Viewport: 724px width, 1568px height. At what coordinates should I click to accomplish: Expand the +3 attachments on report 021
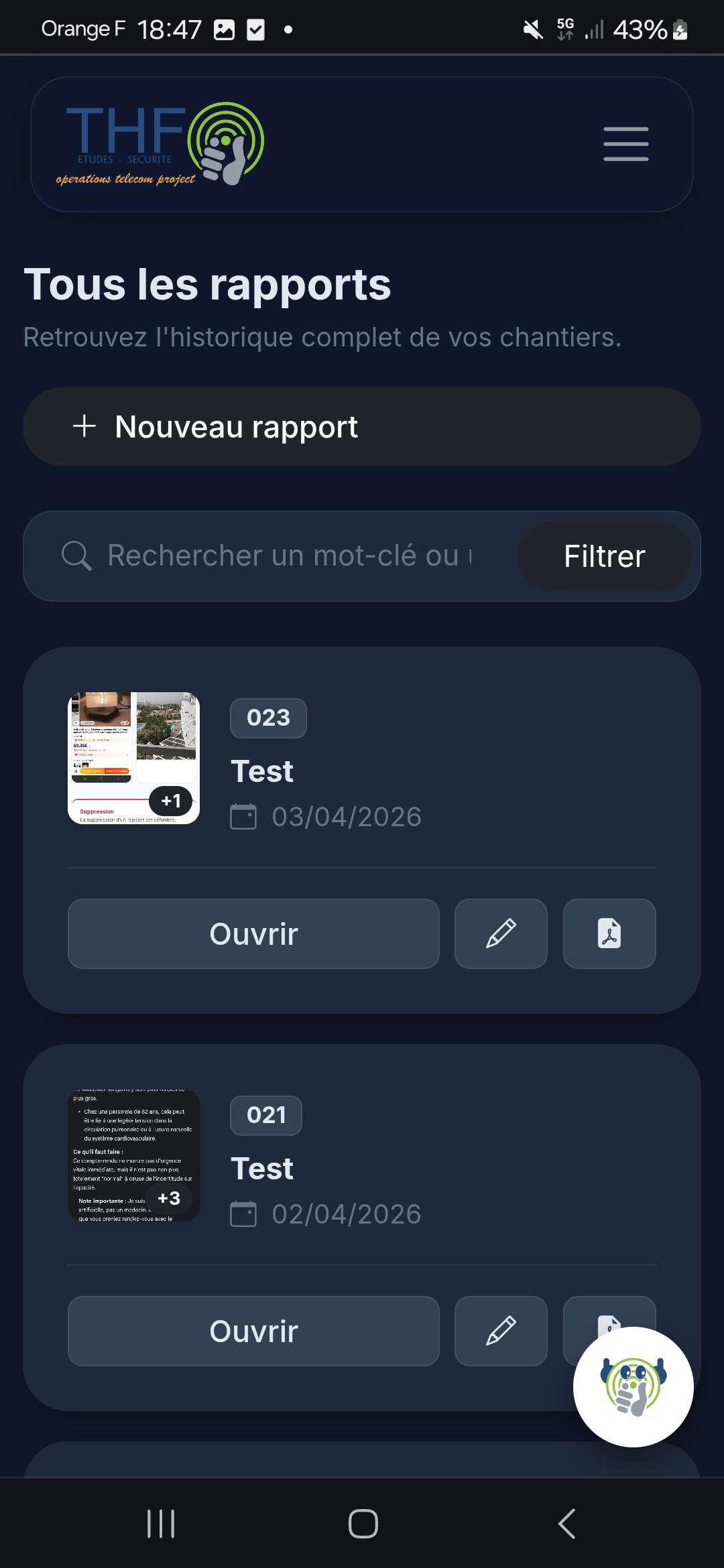(169, 1198)
